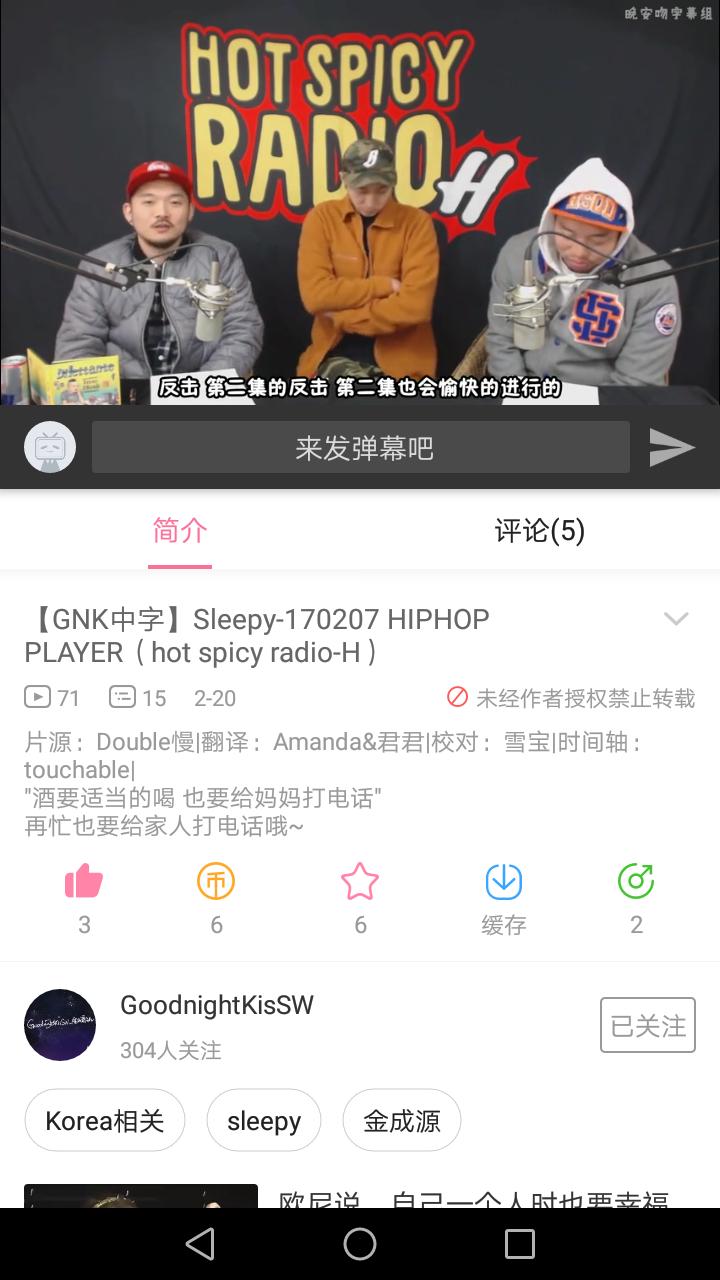The height and width of the screenshot is (1280, 720).
Task: Cache the video using 缓存
Action: [504, 899]
